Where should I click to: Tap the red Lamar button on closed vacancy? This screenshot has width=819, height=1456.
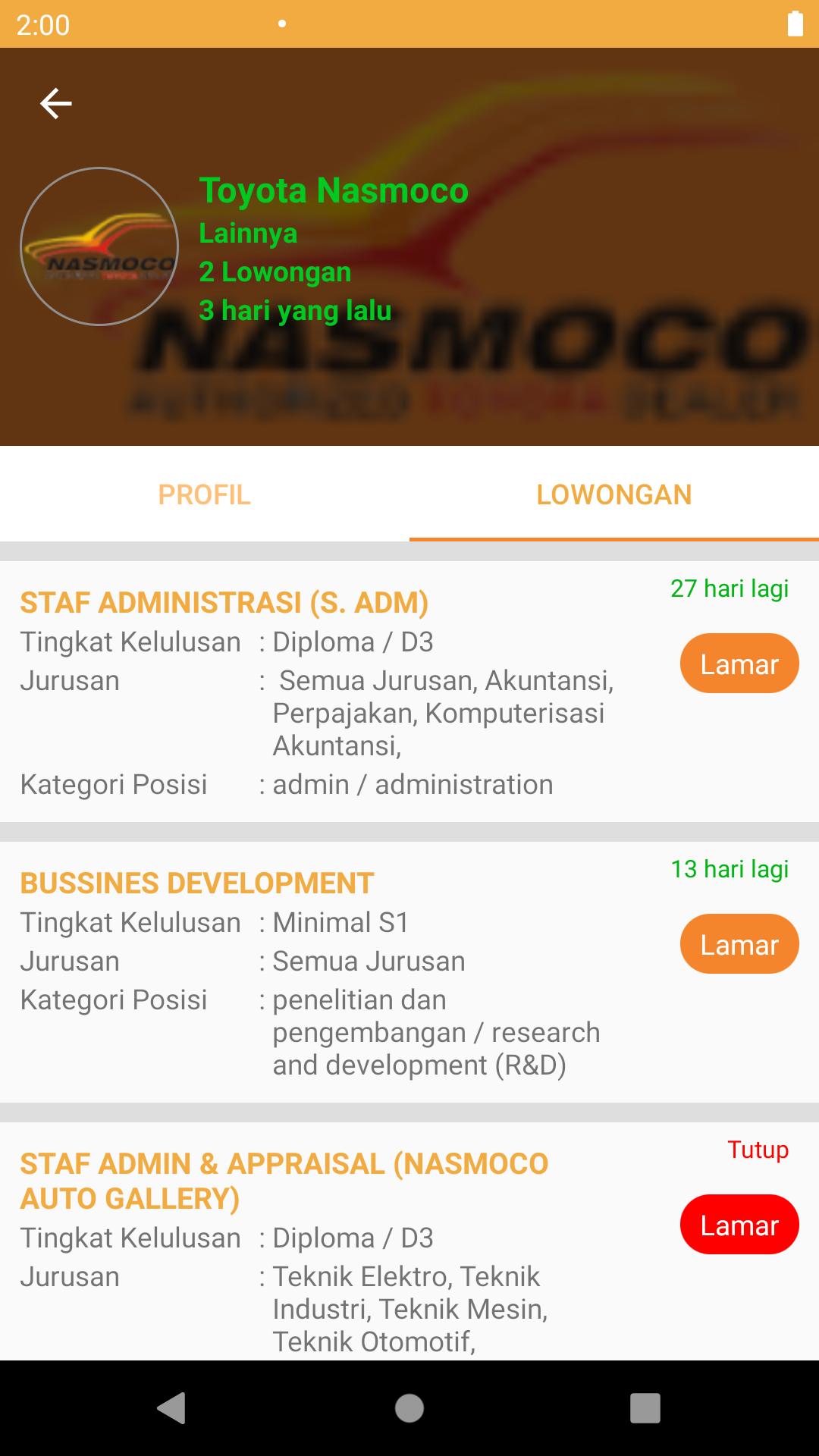(x=740, y=1224)
